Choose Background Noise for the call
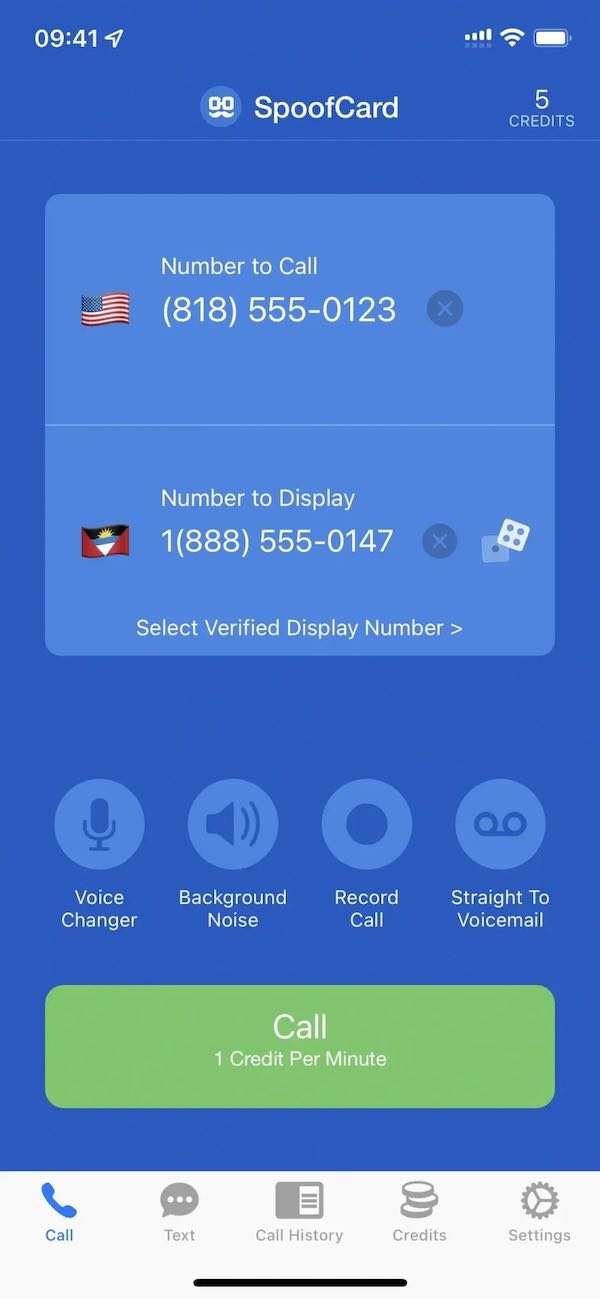600x1299 pixels. tap(233, 825)
